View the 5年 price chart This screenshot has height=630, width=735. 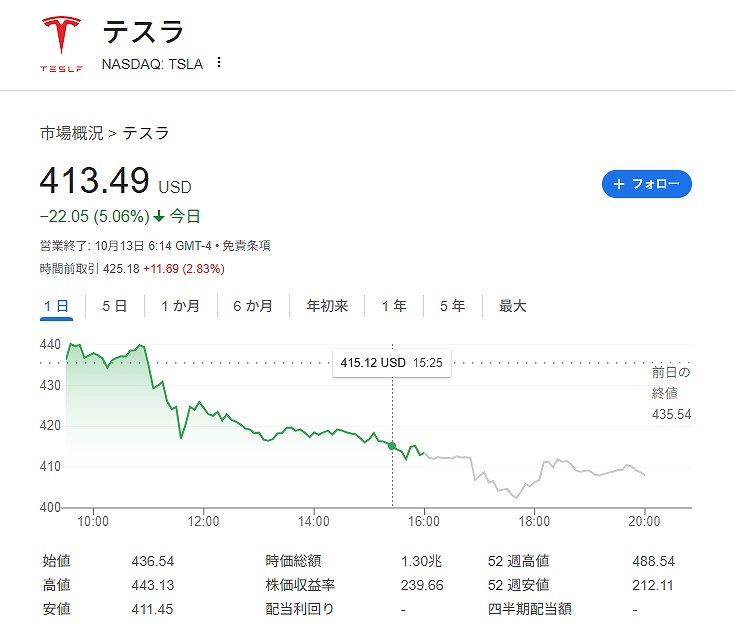[x=452, y=306]
